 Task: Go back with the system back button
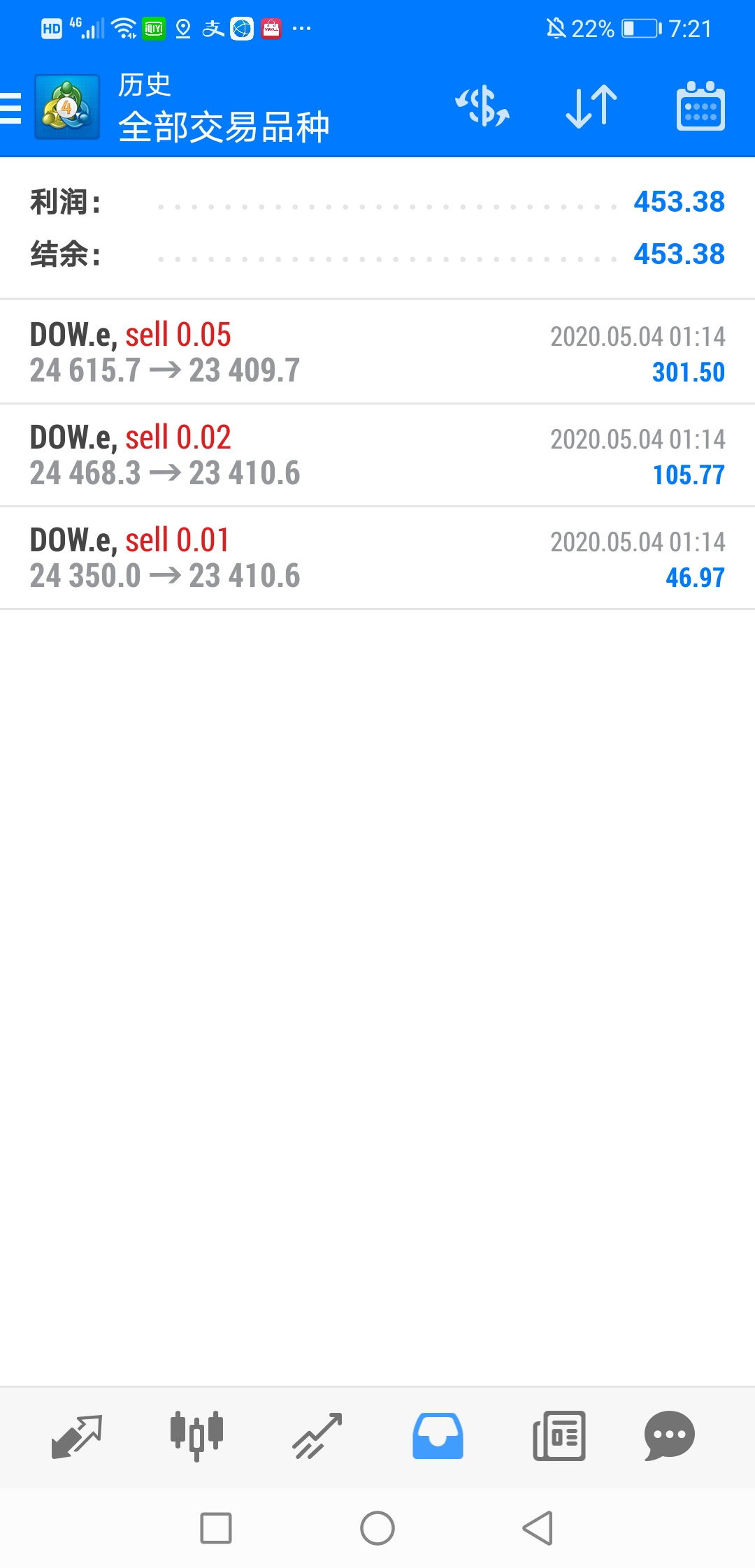pyautogui.click(x=538, y=1528)
